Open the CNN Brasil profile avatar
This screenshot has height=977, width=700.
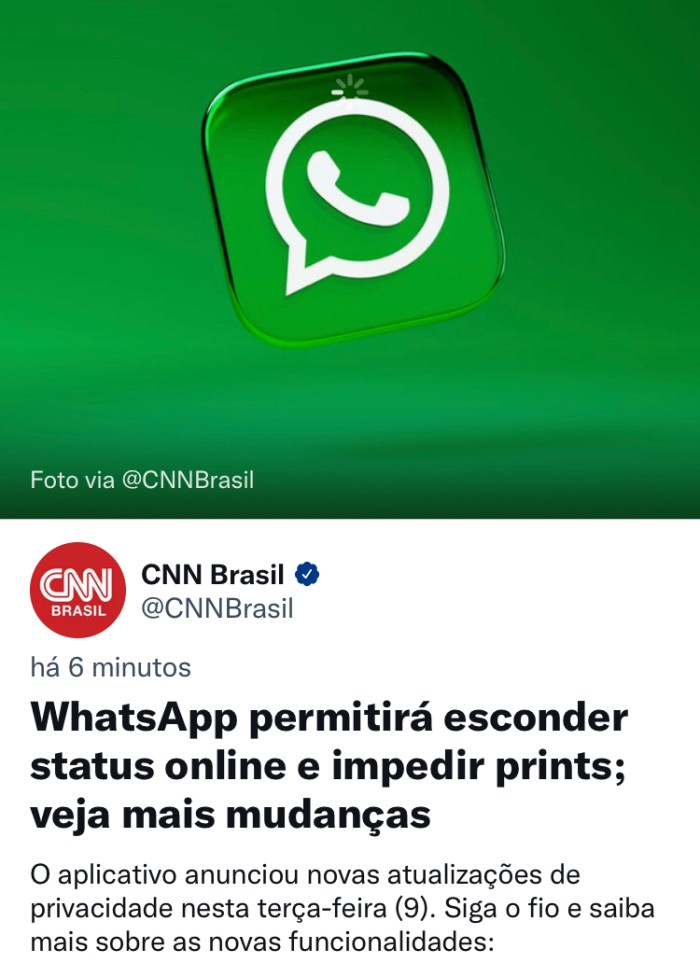coord(77,590)
